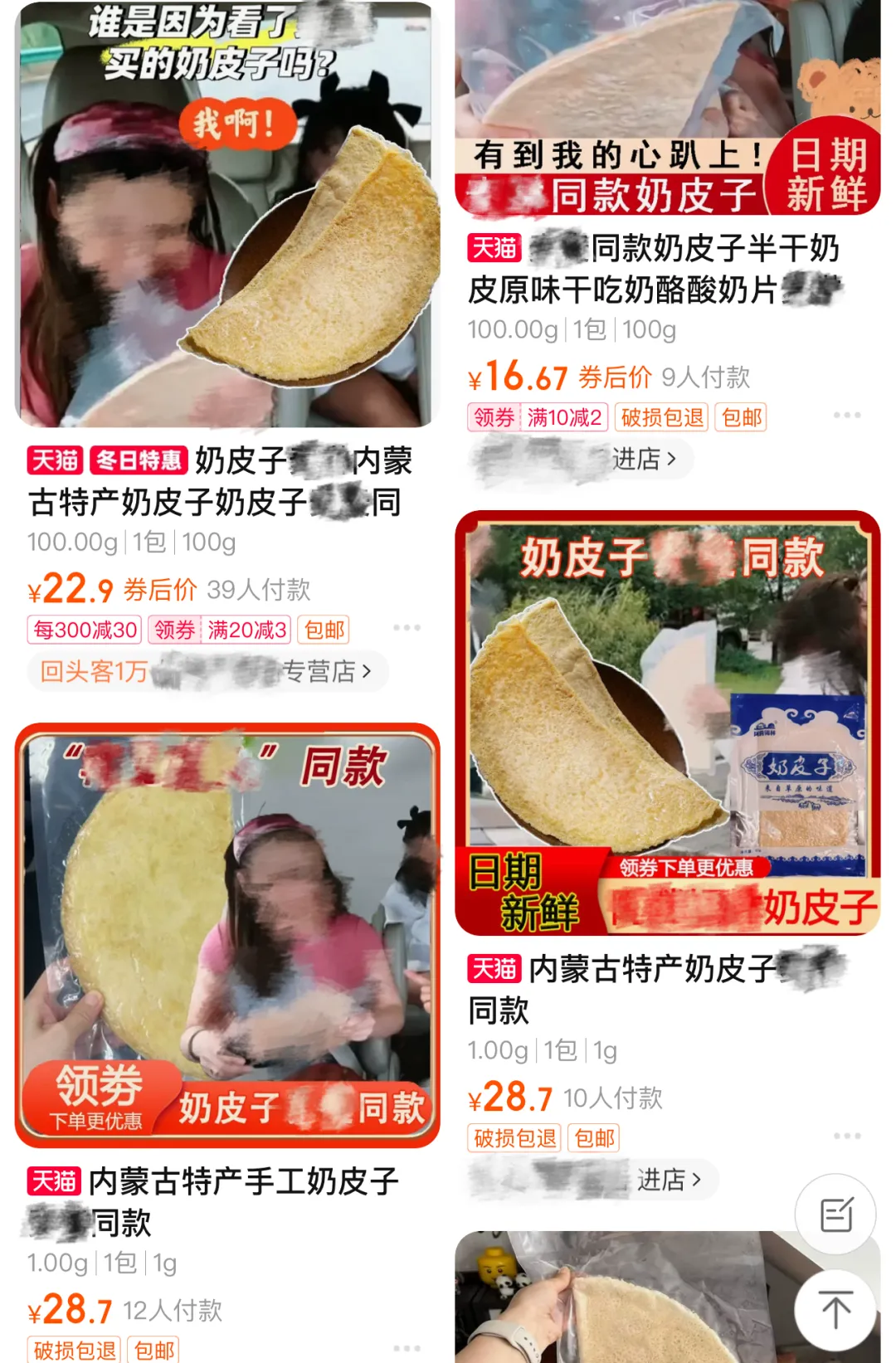Open more options for the ¥16.67 product

pos(846,415)
